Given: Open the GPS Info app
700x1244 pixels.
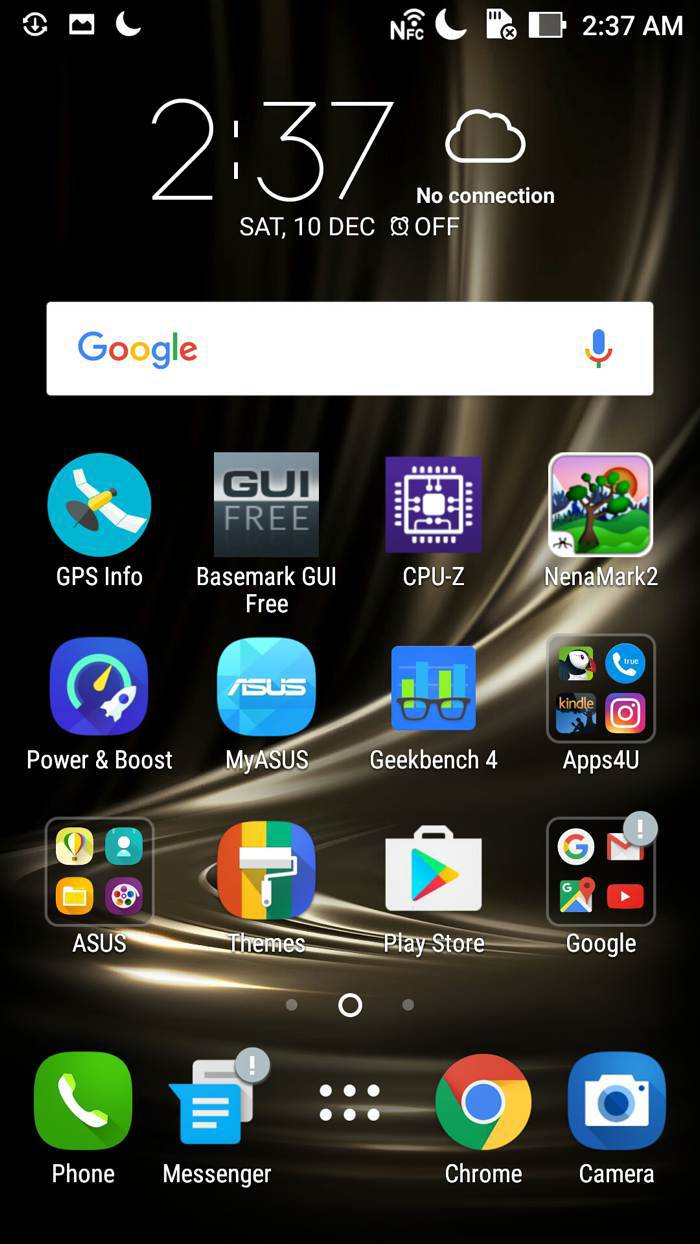Looking at the screenshot, I should 99,505.
